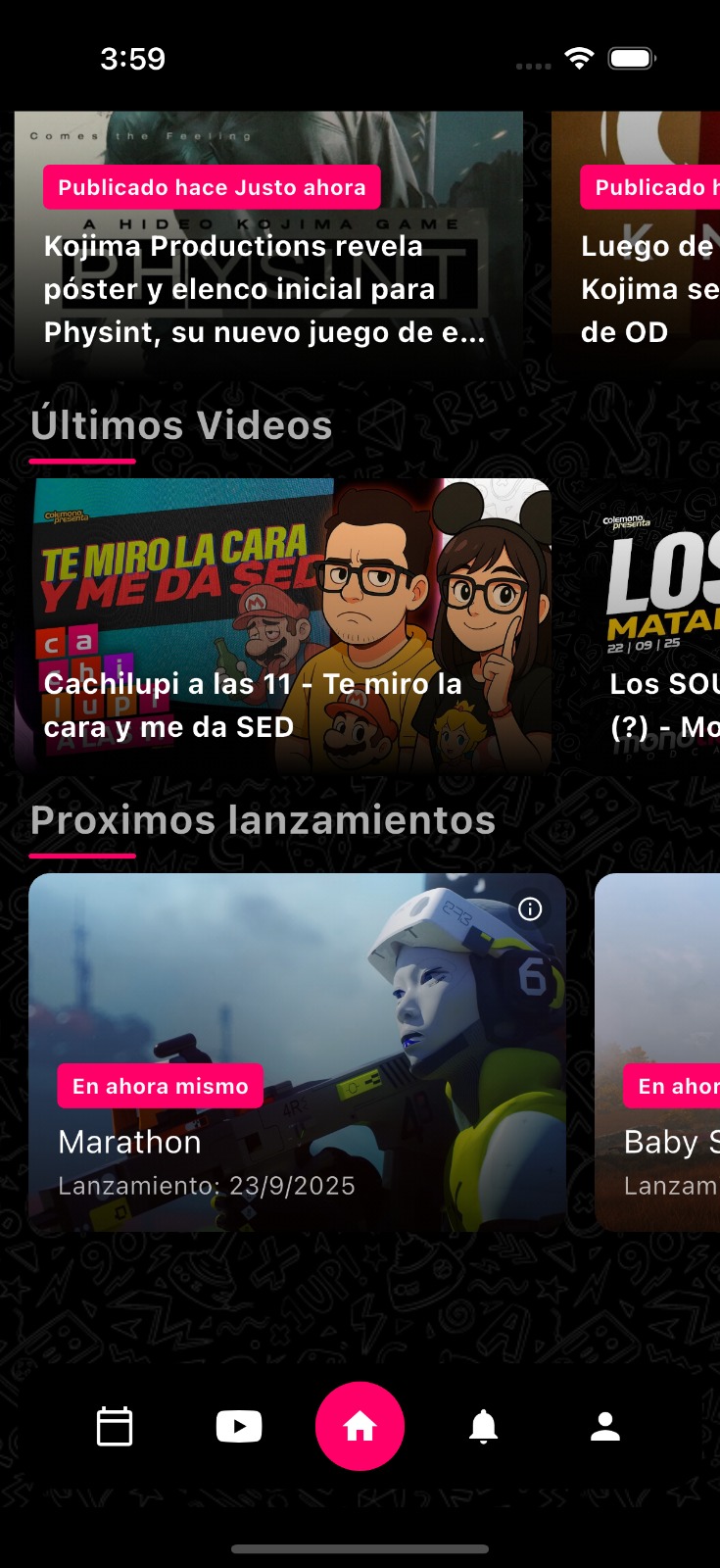
Task: Tap the home indicator bar
Action: (x=360, y=1549)
